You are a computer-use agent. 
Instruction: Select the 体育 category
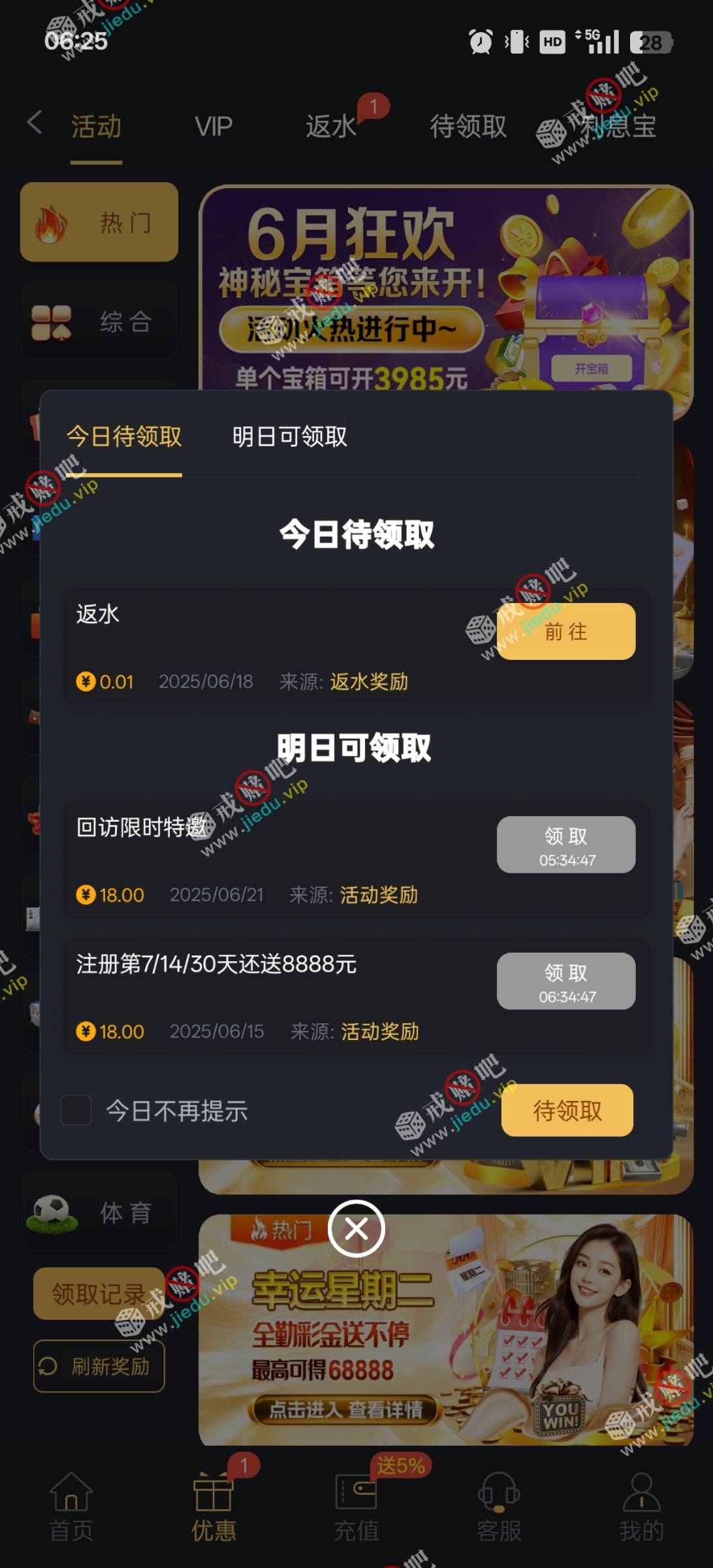click(x=99, y=1213)
